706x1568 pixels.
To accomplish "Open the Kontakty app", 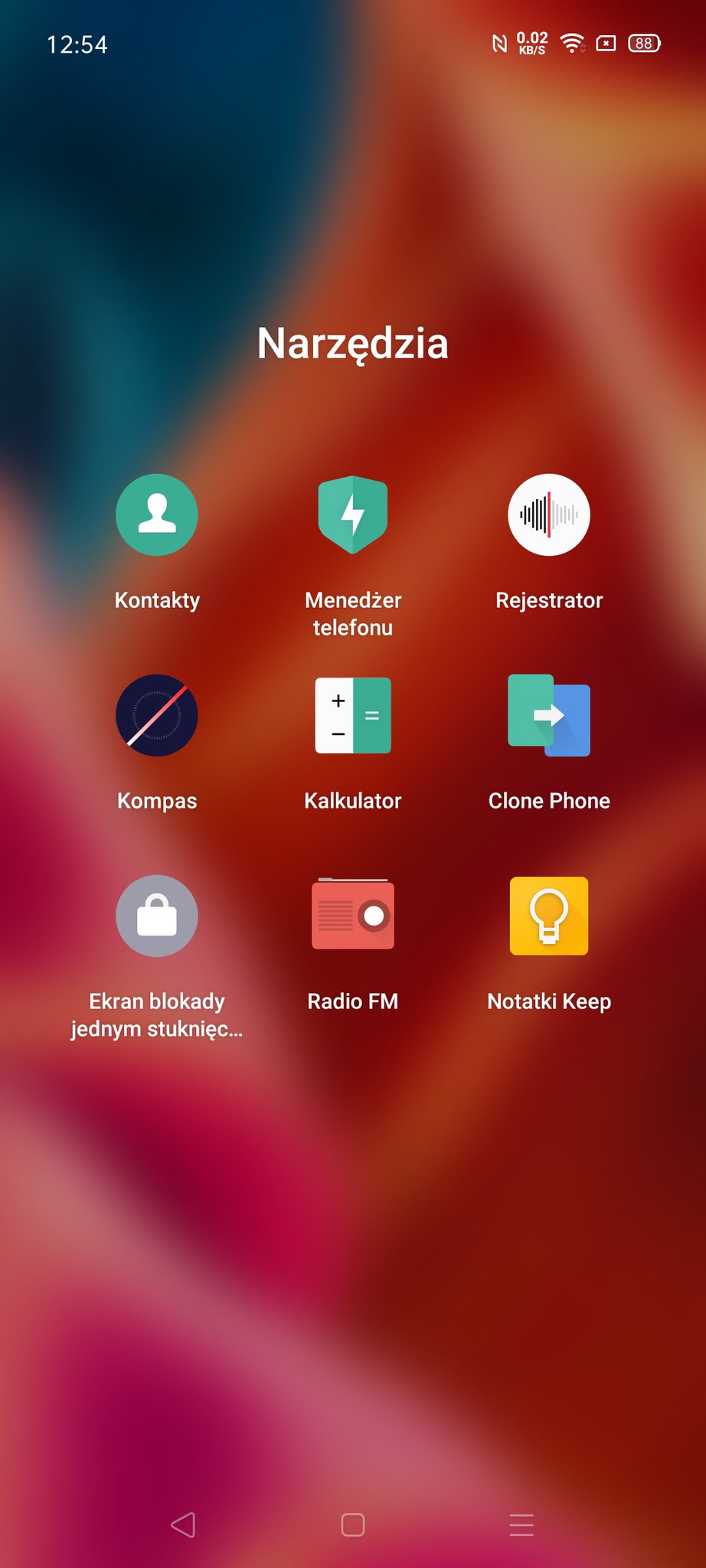I will pyautogui.click(x=157, y=514).
